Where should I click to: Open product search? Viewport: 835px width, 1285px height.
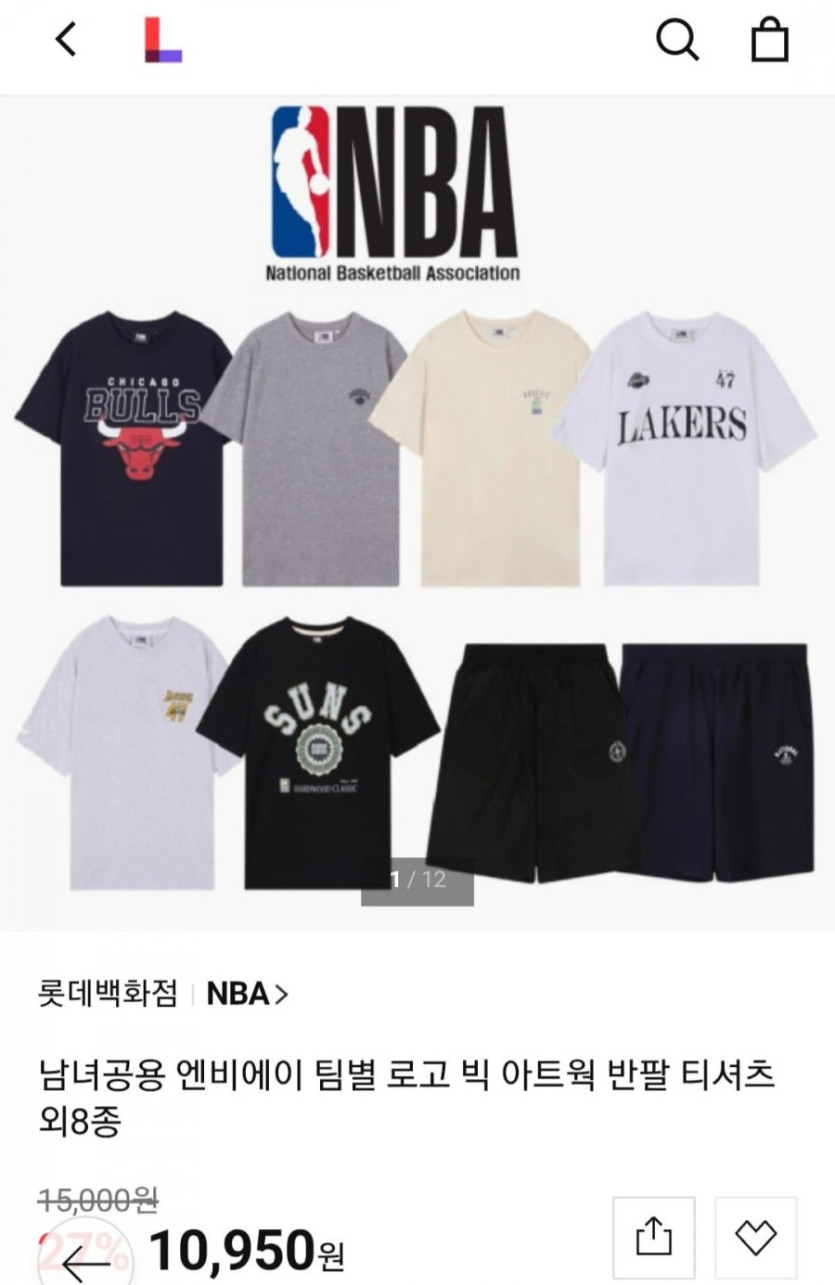click(677, 40)
